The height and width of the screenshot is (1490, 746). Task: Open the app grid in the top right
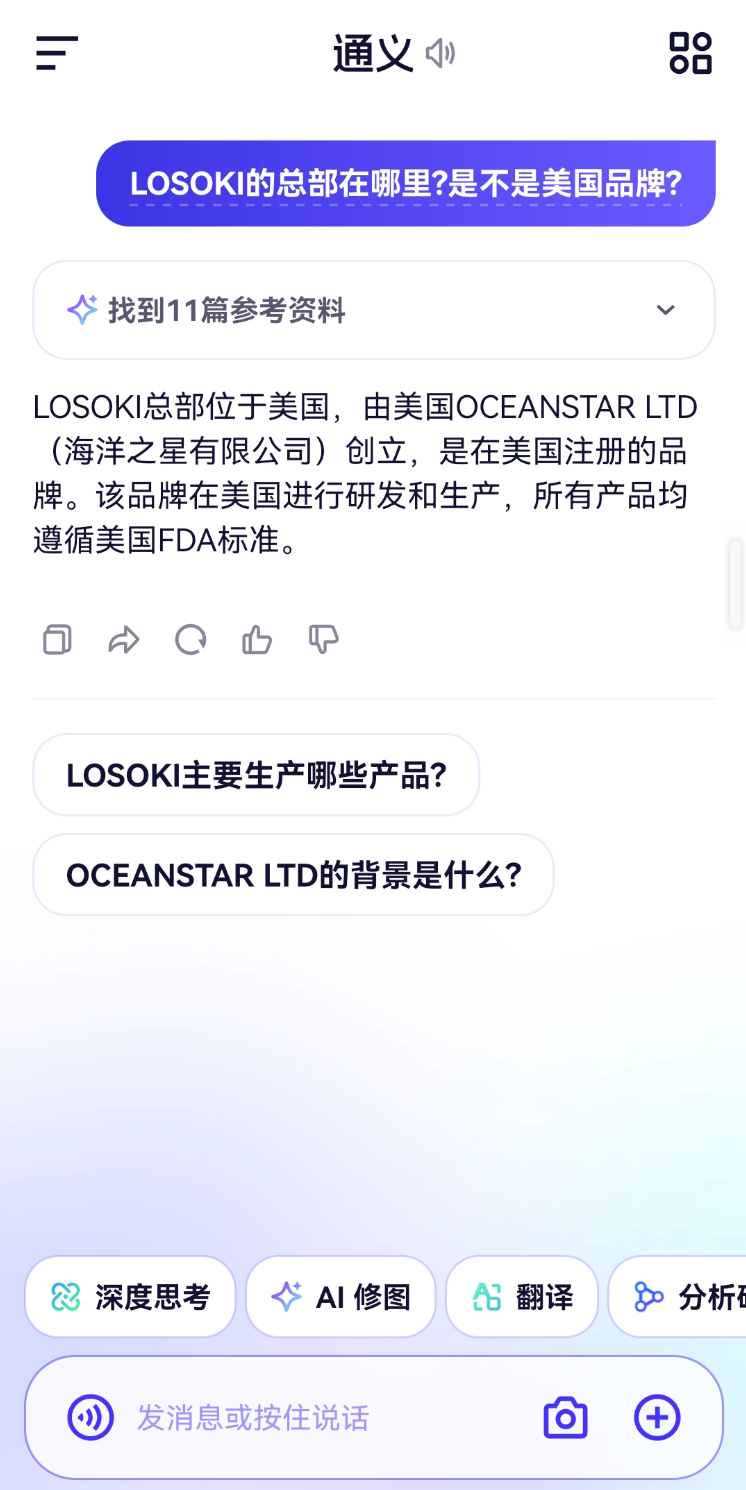coord(690,54)
